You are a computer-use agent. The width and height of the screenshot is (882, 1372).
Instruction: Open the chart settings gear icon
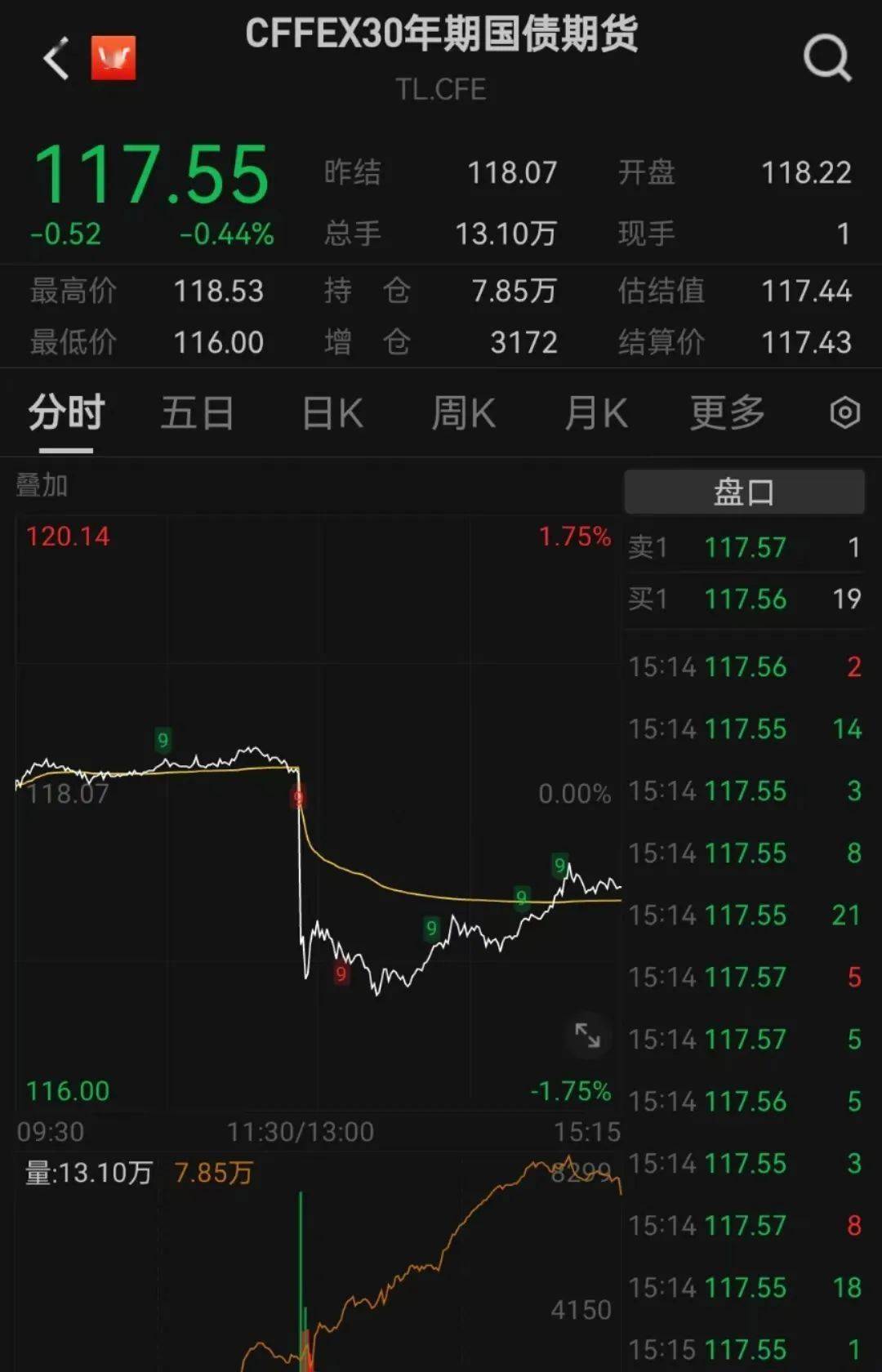tap(844, 412)
